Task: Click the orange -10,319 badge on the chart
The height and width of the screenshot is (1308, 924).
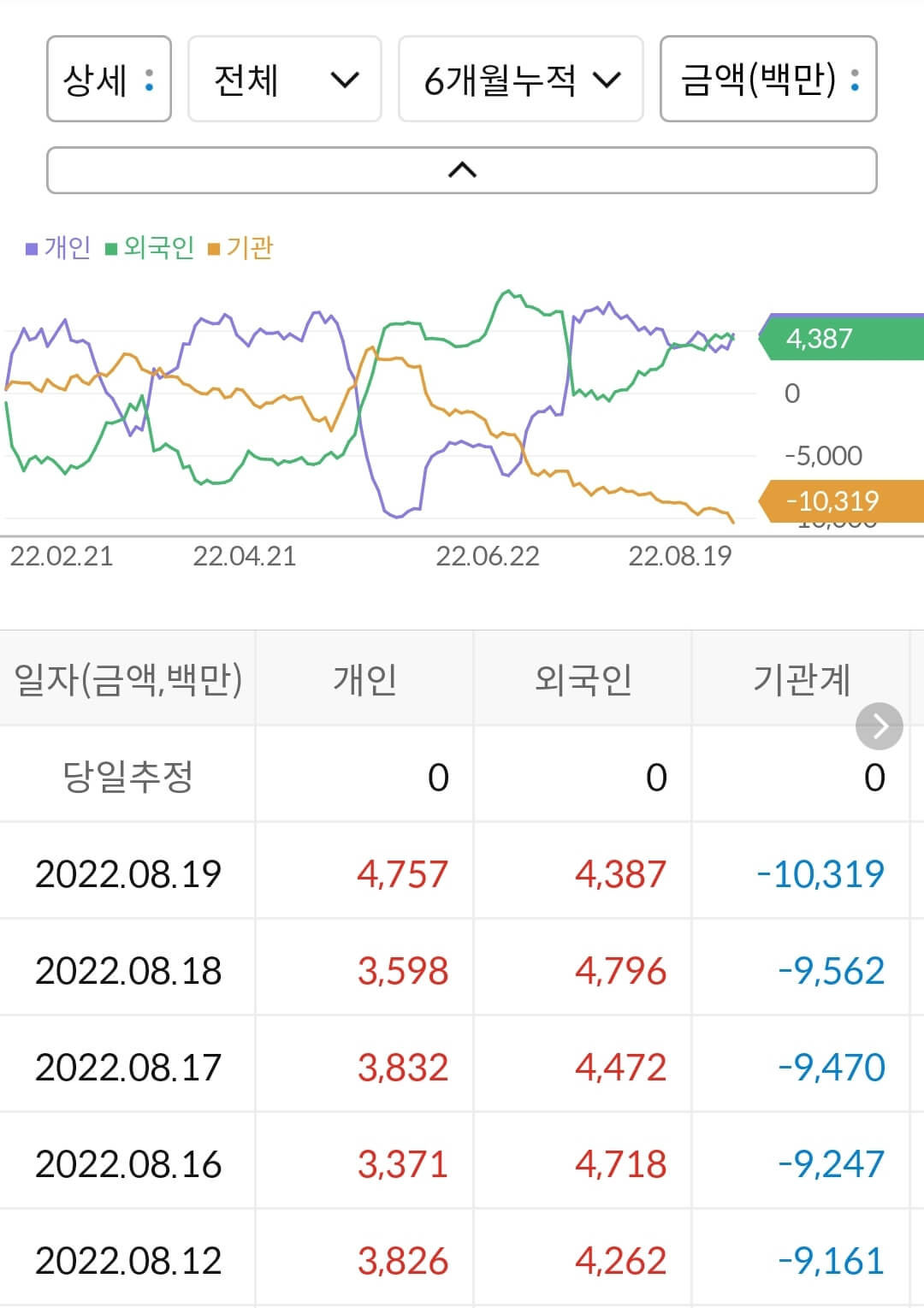Action: pyautogui.click(x=826, y=501)
